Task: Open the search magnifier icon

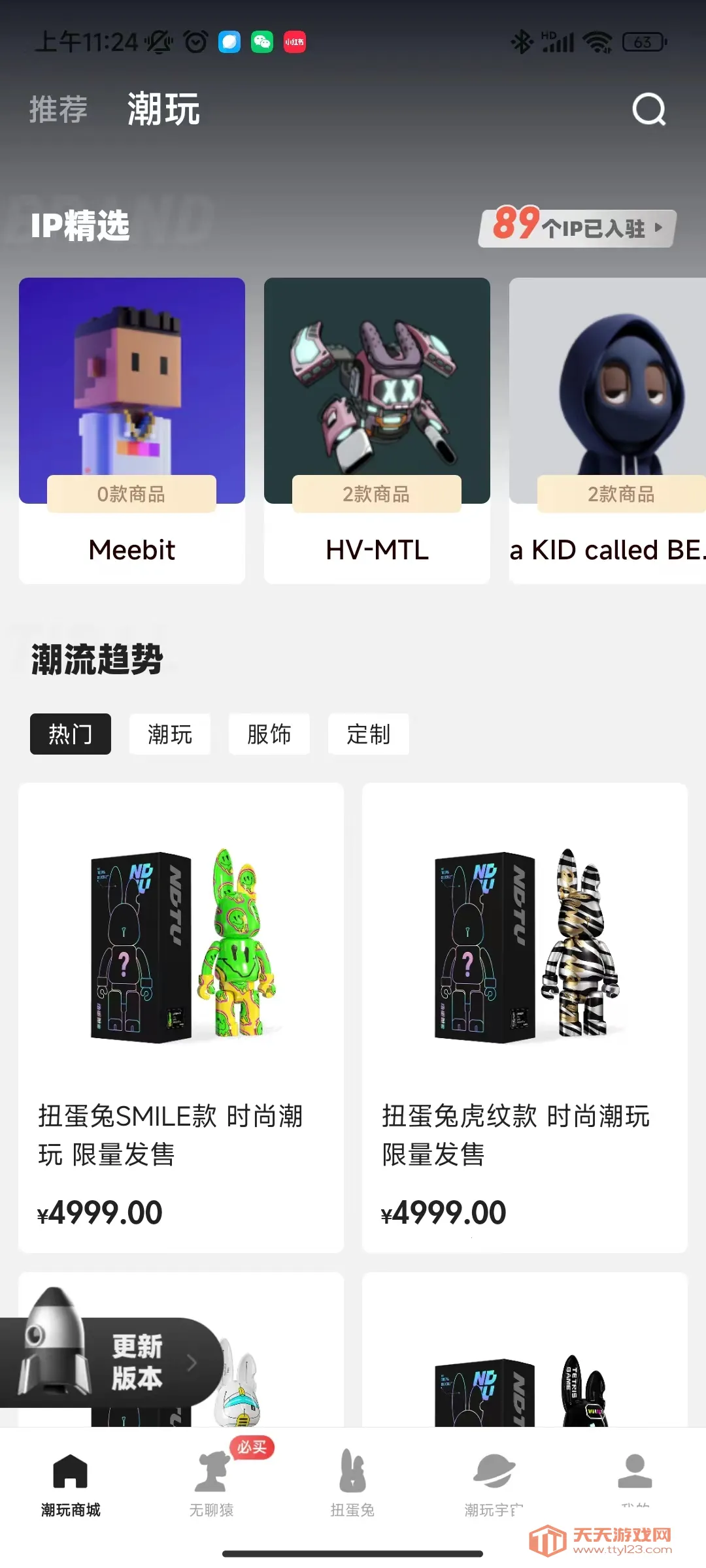Action: [647, 108]
